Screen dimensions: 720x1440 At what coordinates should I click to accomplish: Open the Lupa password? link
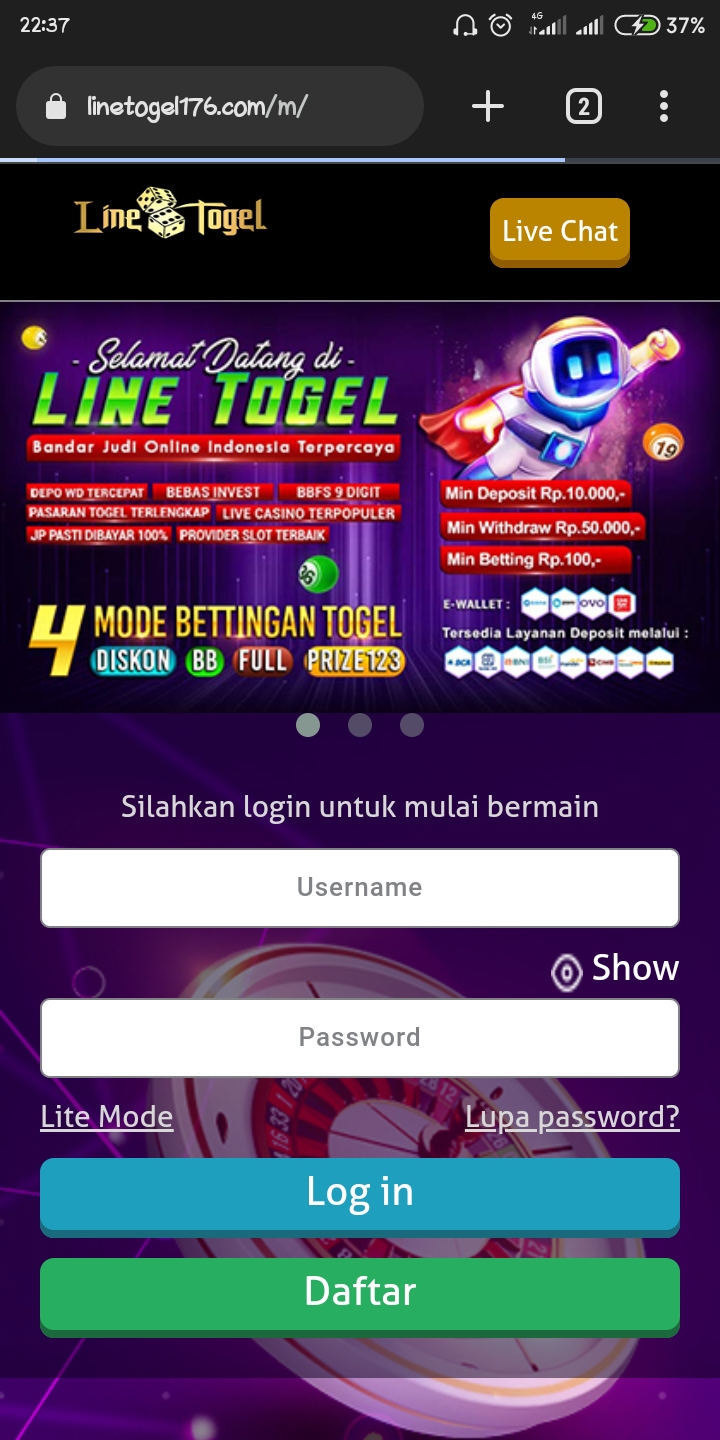click(572, 1117)
